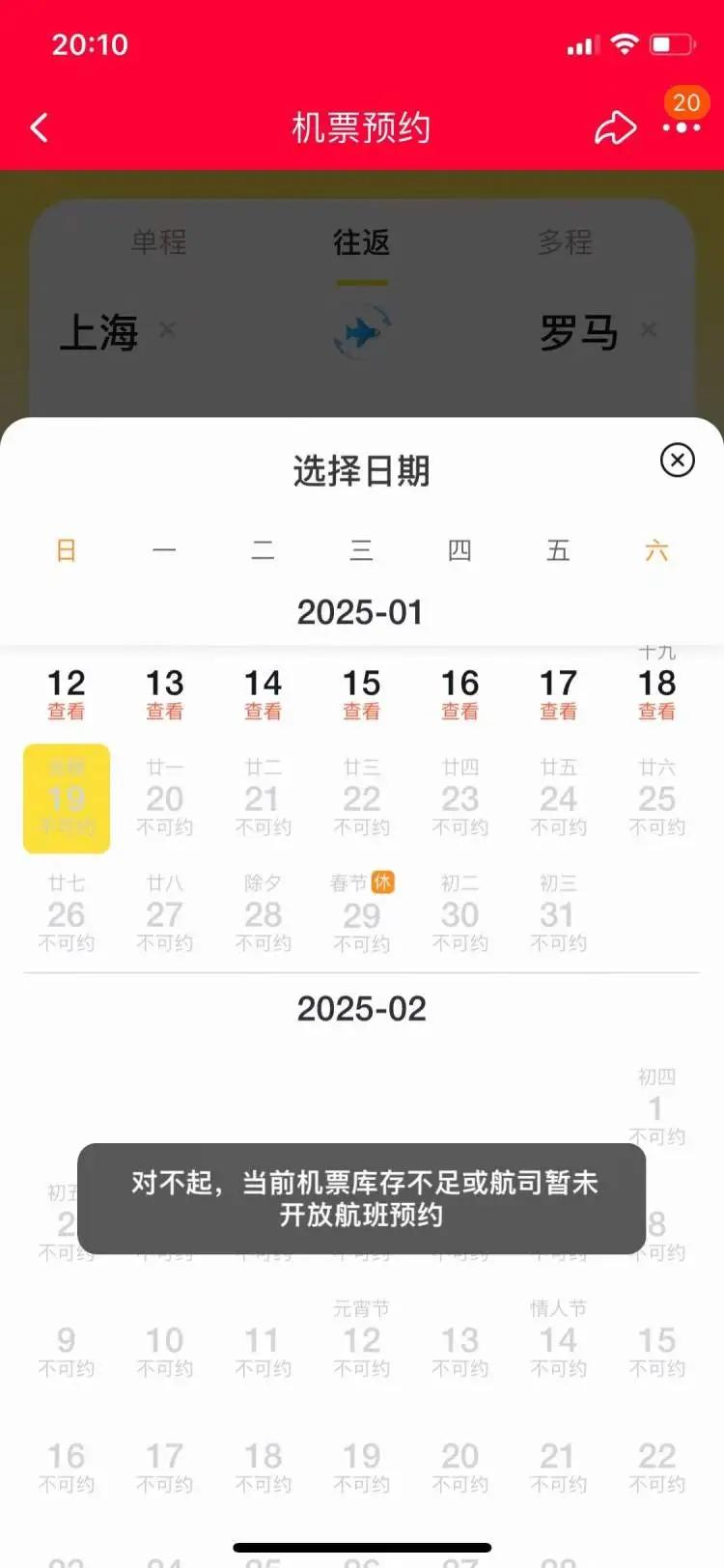Close the 选择日期 date picker
The image size is (724, 1568).
[x=678, y=461]
